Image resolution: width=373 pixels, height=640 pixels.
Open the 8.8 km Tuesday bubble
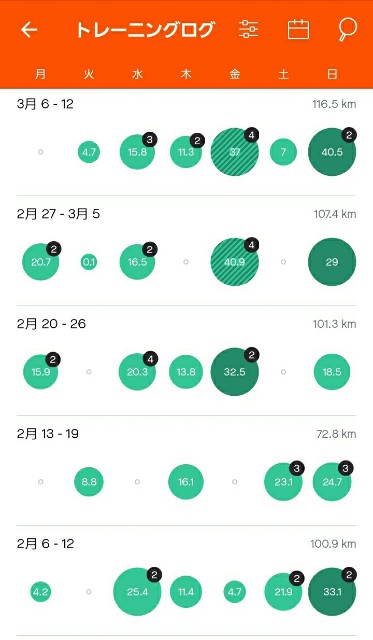click(89, 482)
